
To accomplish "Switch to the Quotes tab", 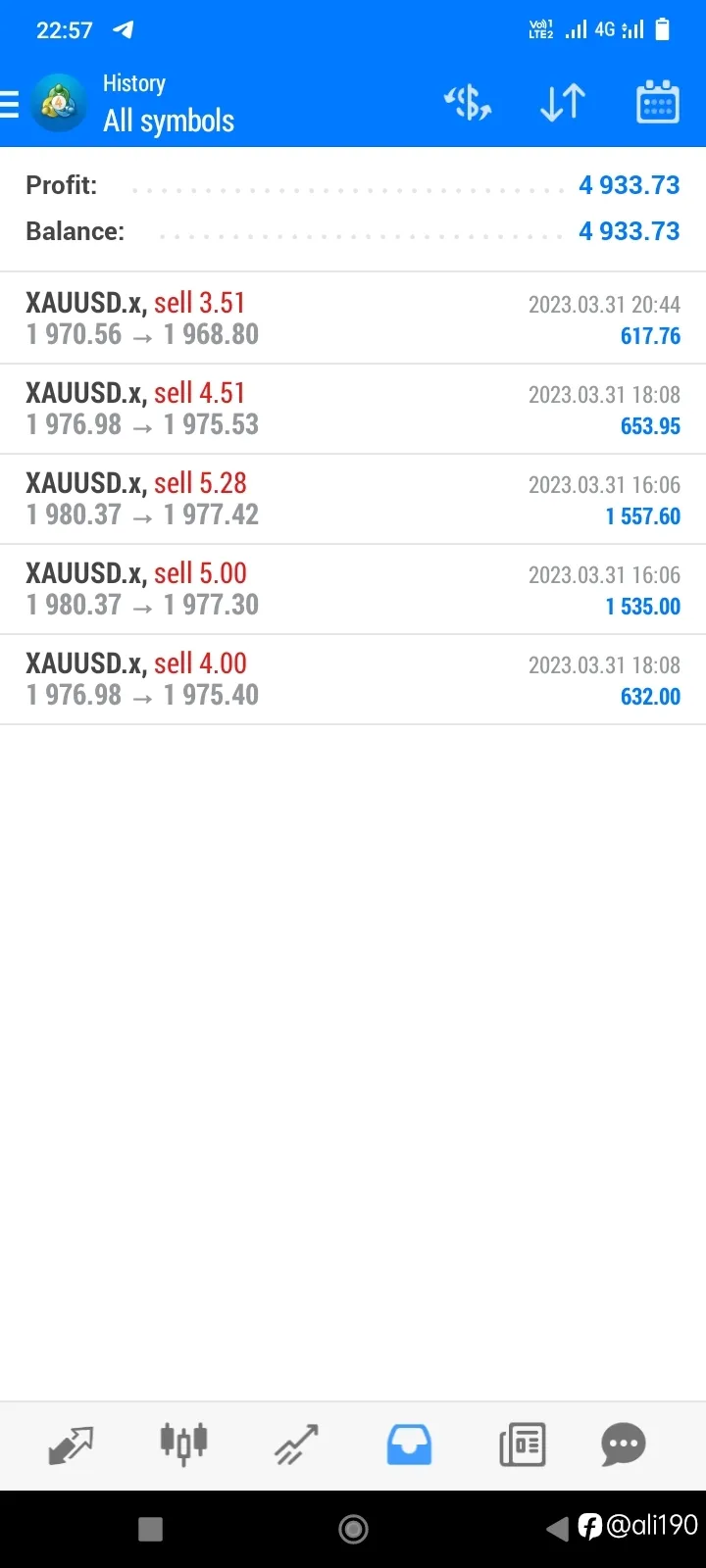I will [71, 1445].
